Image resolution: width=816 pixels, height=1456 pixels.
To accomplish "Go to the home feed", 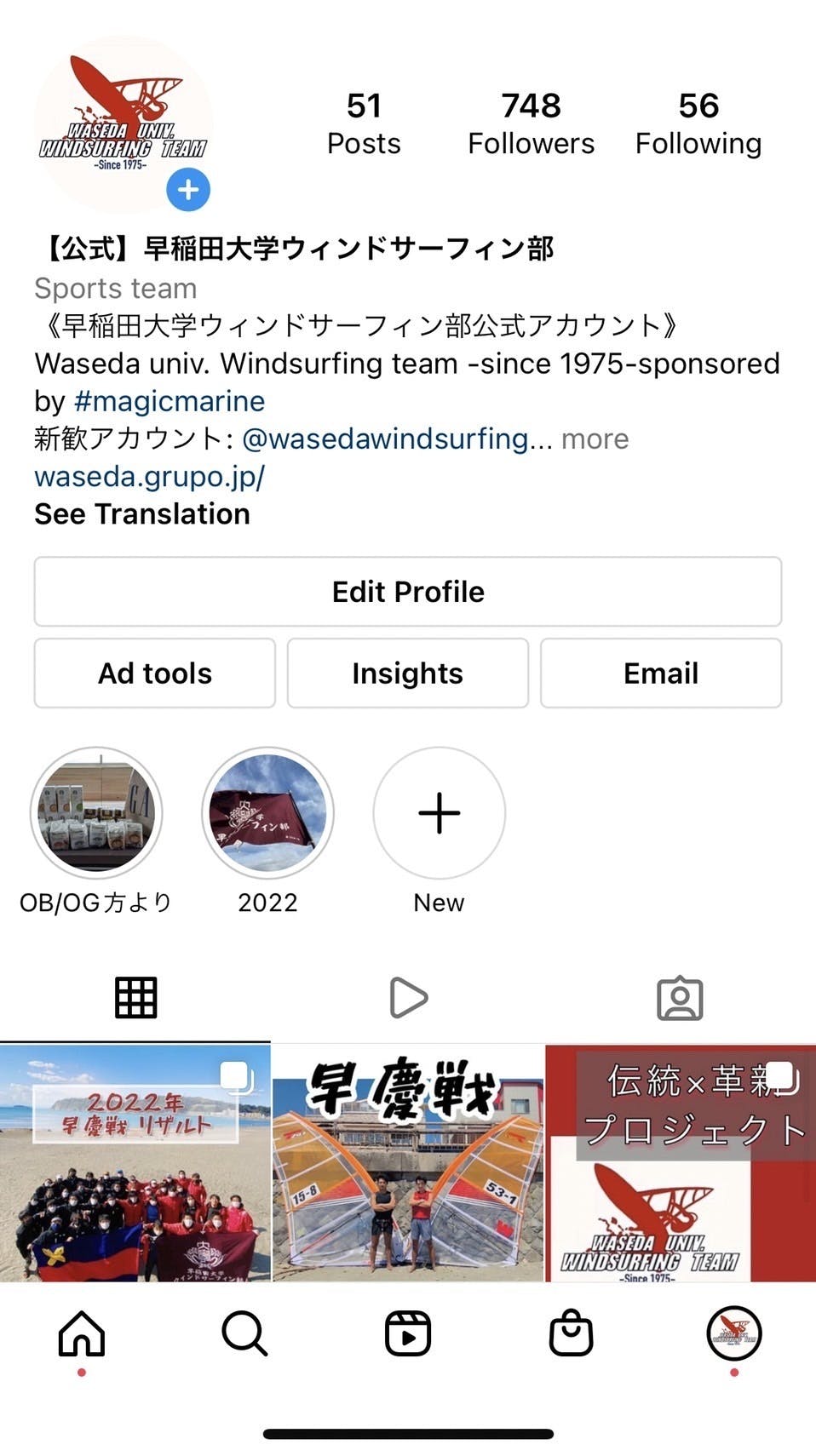I will pos(82,1333).
